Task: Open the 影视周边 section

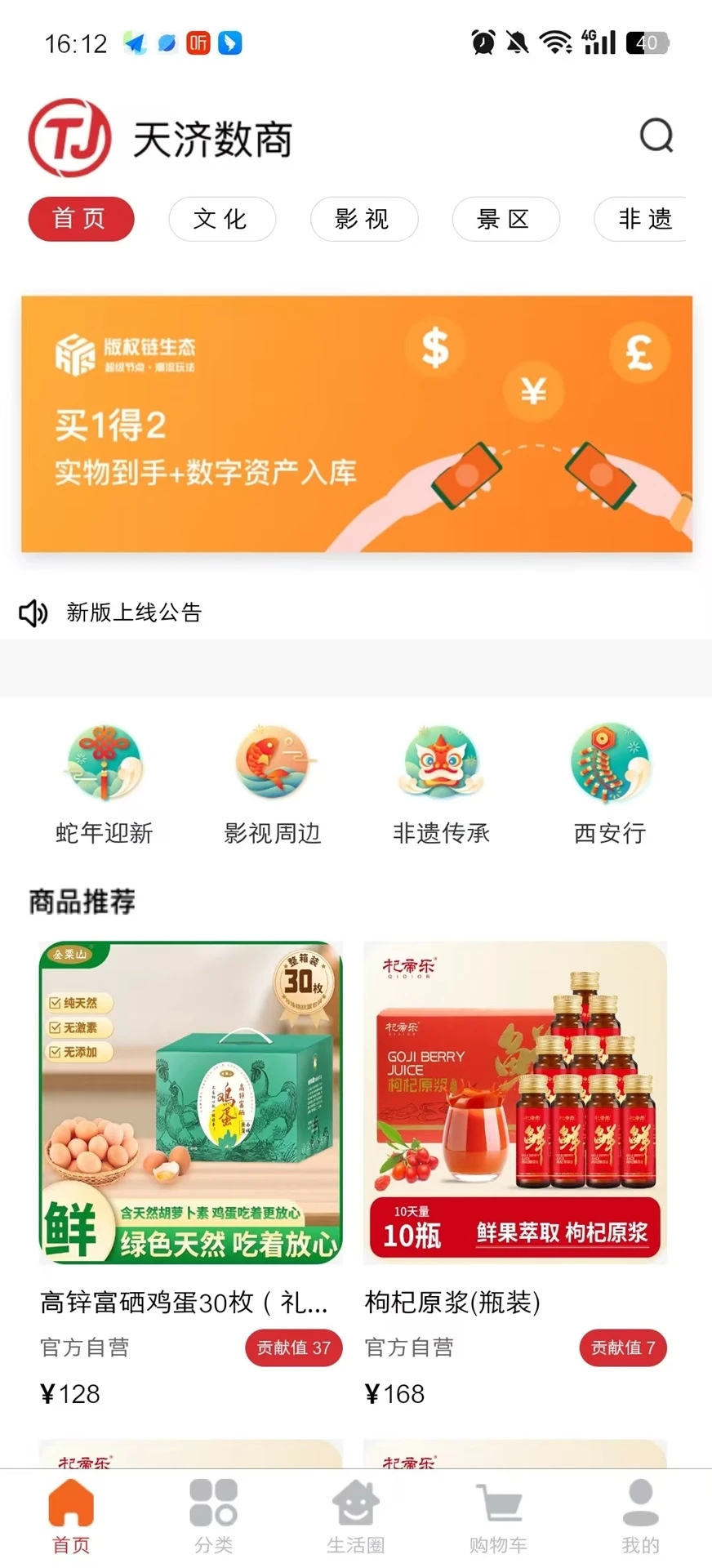Action: pyautogui.click(x=273, y=783)
